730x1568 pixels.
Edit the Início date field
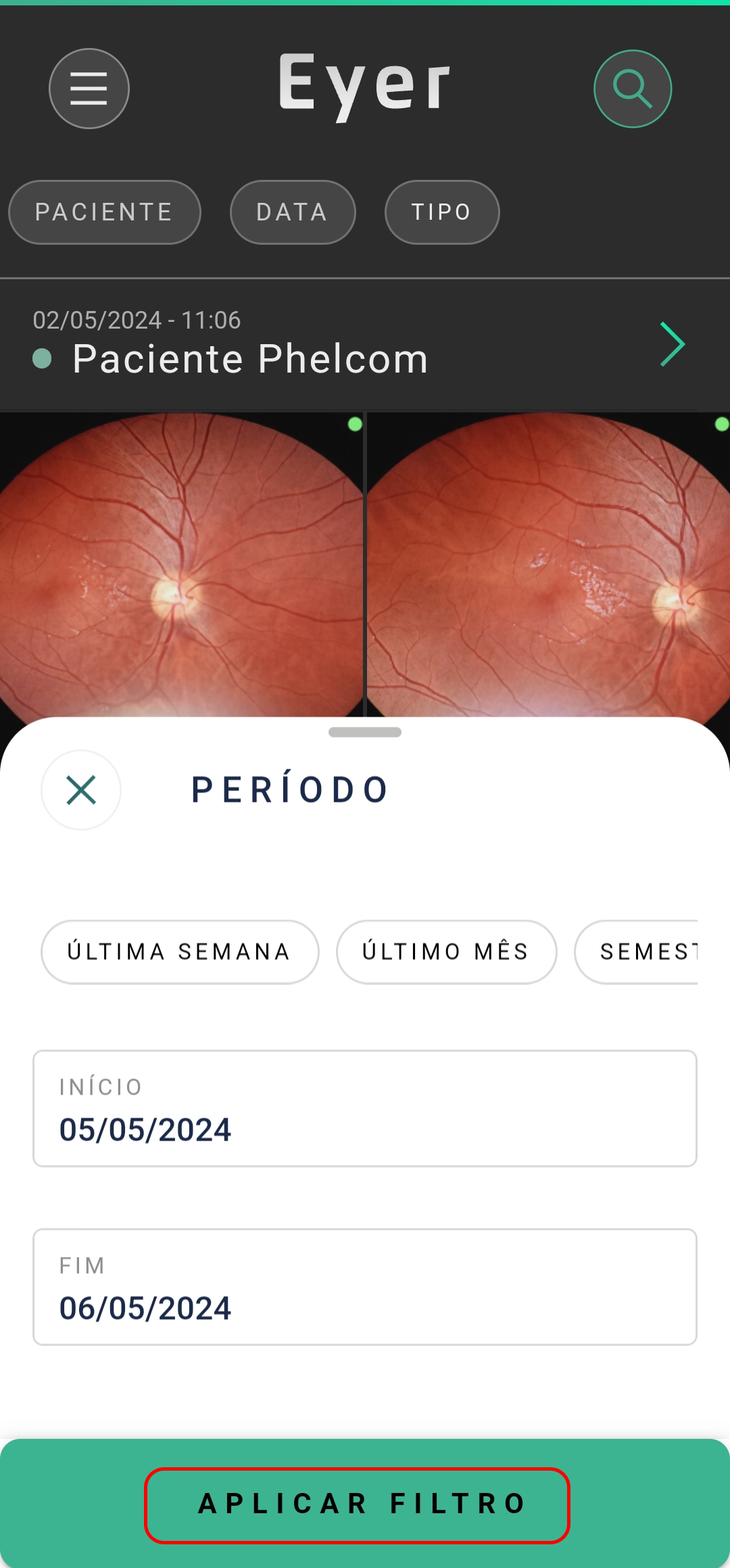pos(365,1109)
